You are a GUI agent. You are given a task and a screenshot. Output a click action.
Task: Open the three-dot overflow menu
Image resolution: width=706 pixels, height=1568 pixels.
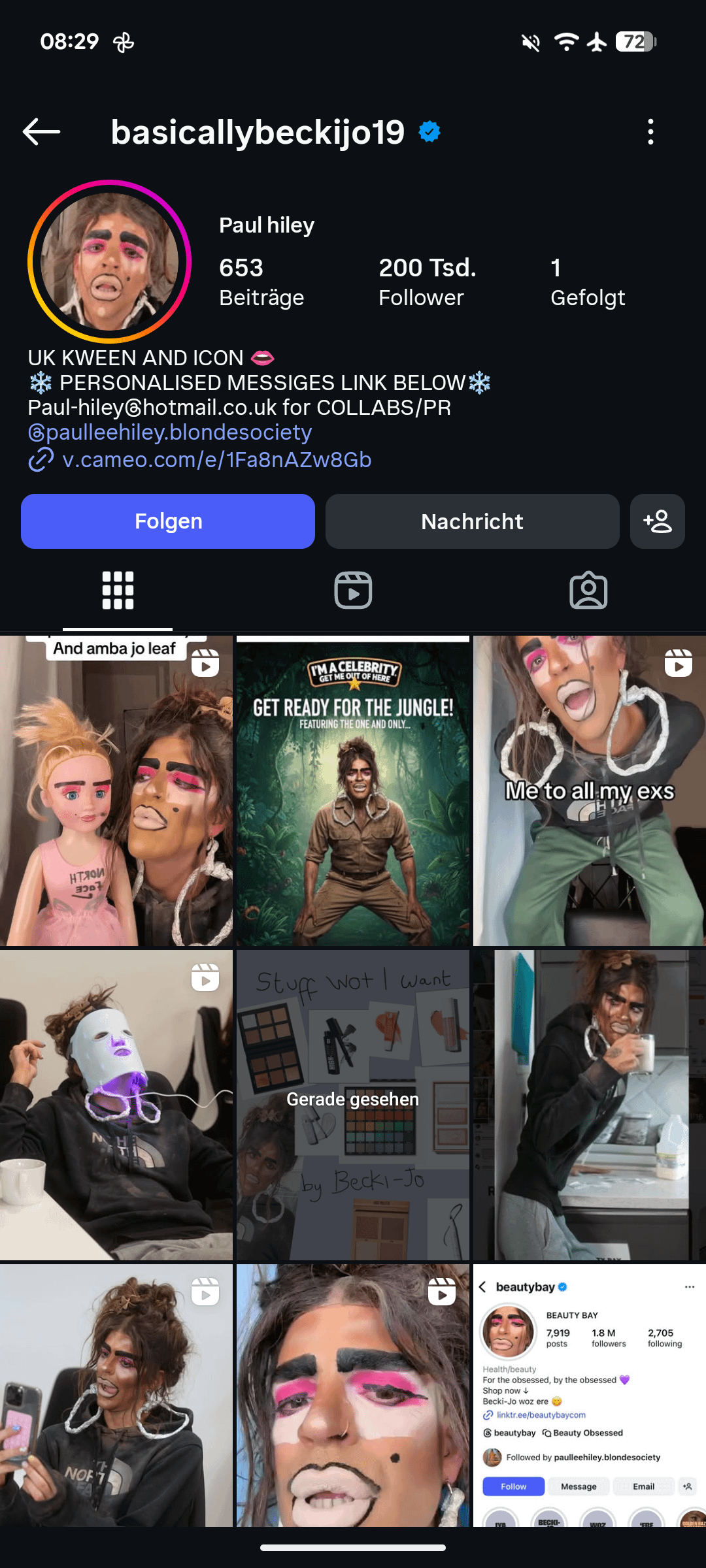click(x=650, y=132)
